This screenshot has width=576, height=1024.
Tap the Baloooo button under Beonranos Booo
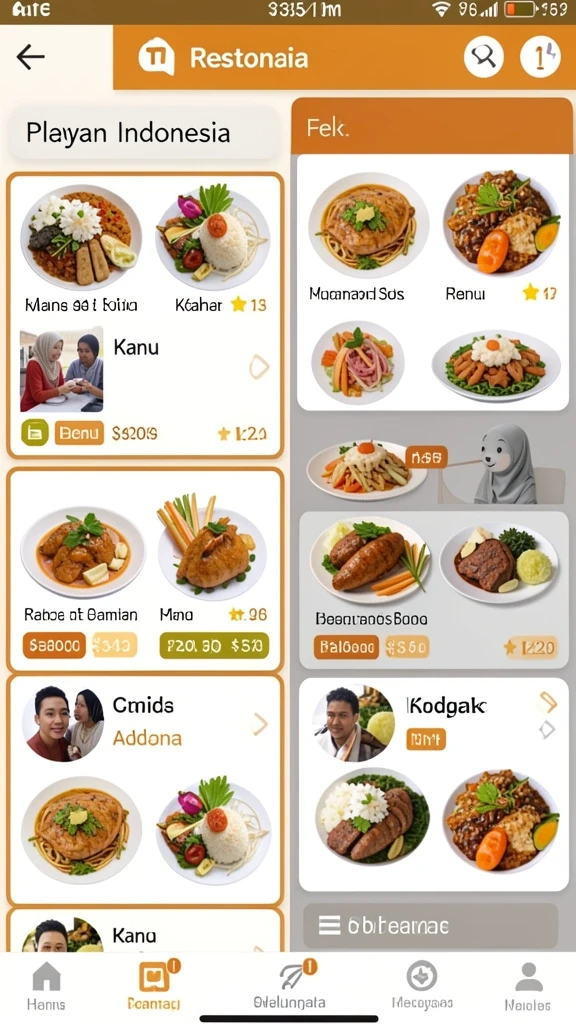pos(346,647)
